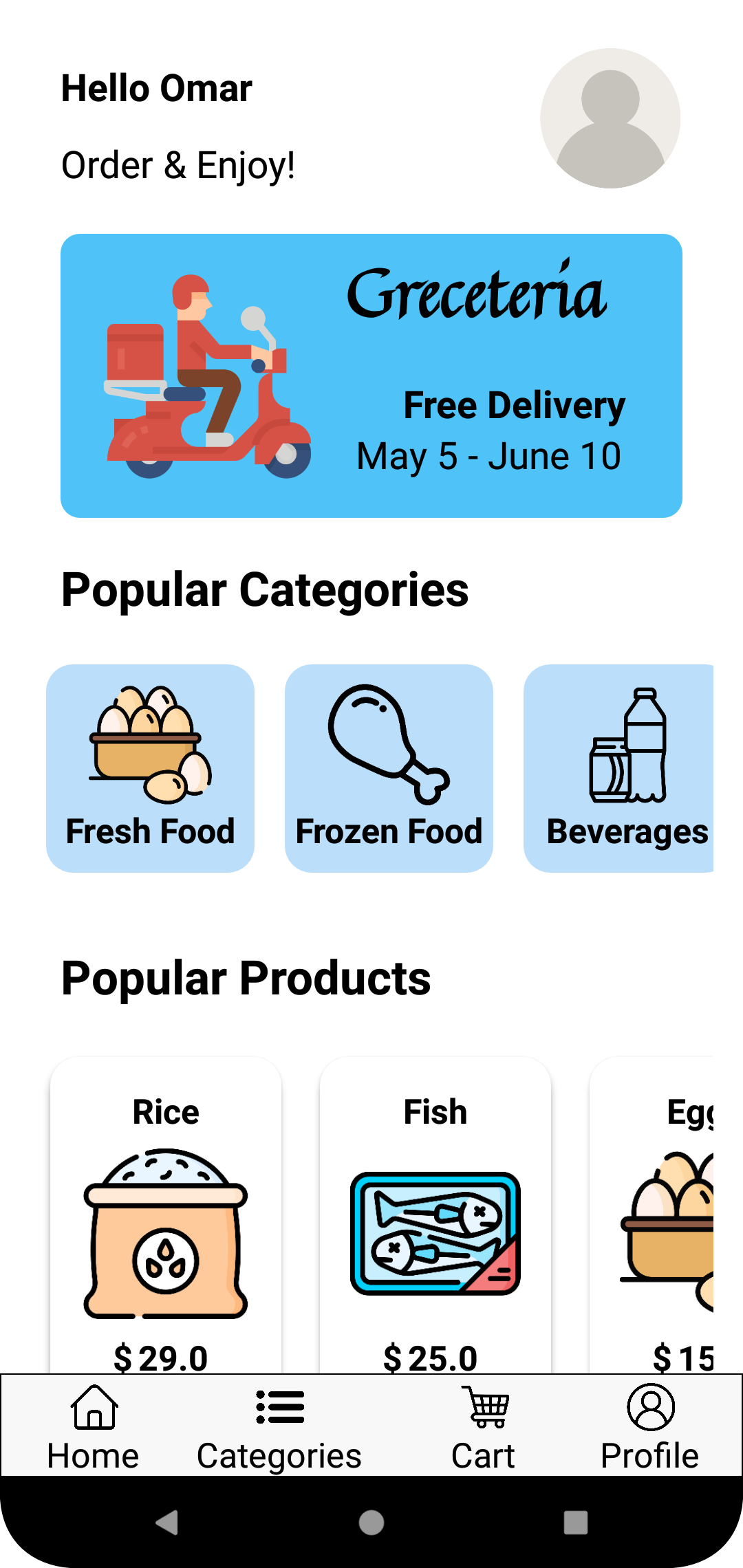Tap the system recent apps button
The height and width of the screenshot is (1568, 743).
(x=576, y=1523)
